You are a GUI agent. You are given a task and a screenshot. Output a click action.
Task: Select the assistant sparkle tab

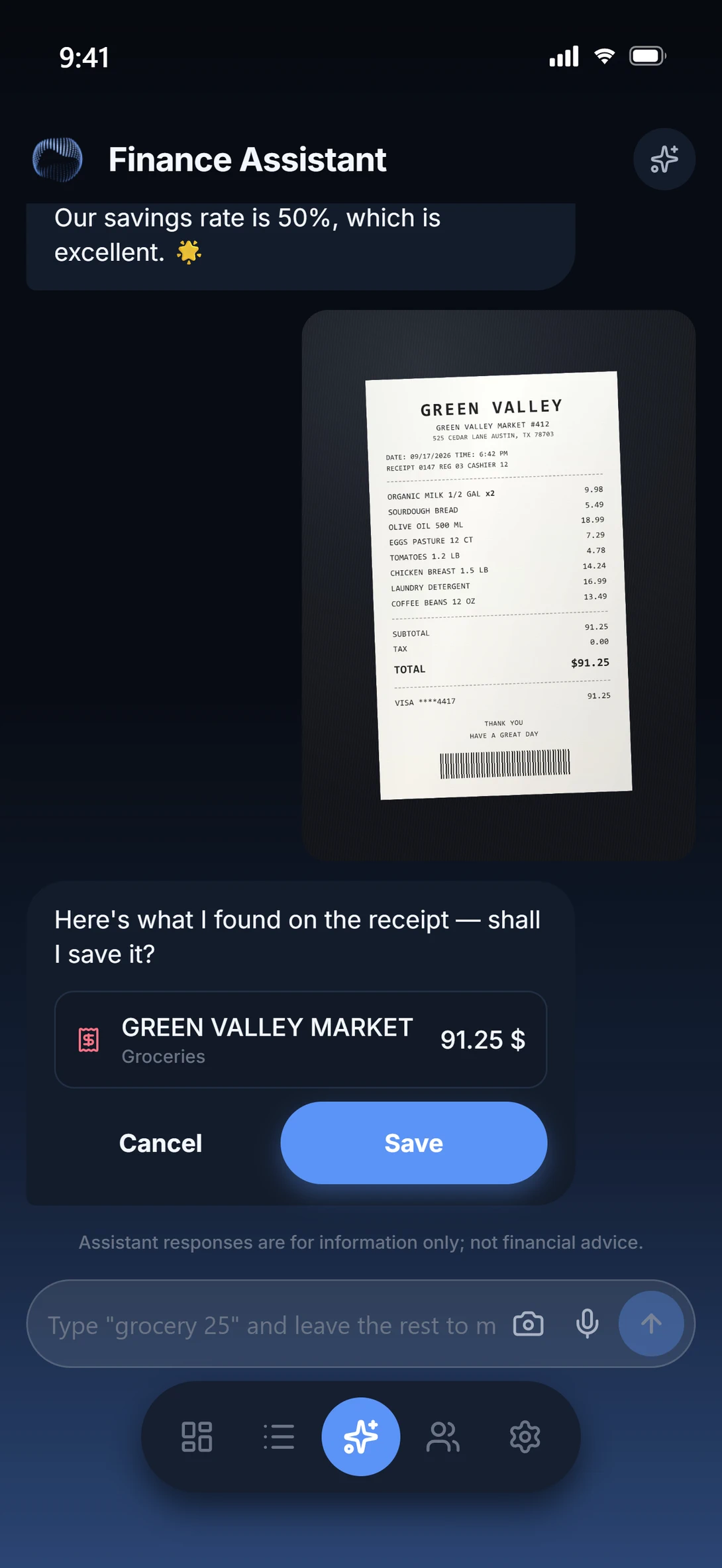point(361,1437)
